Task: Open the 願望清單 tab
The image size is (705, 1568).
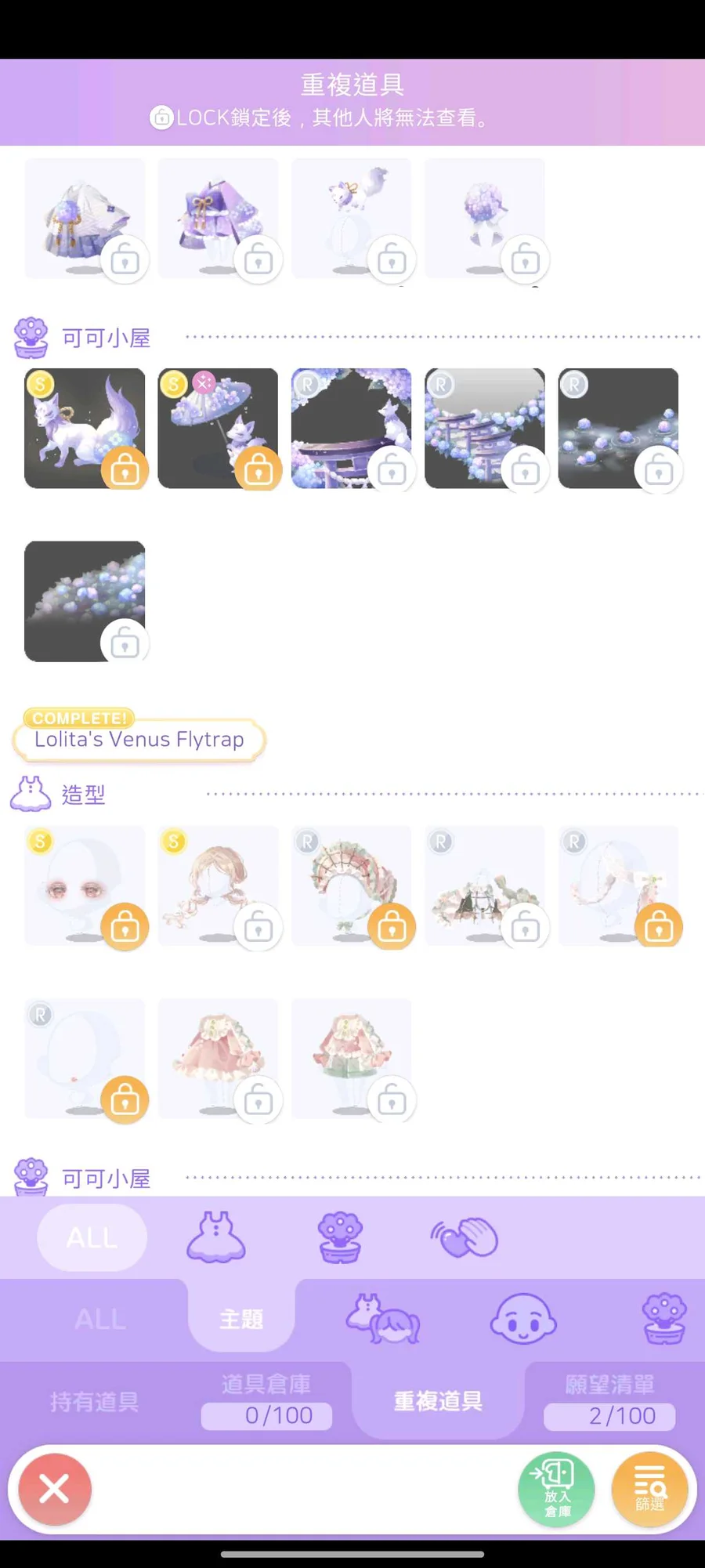Action: click(x=610, y=1402)
